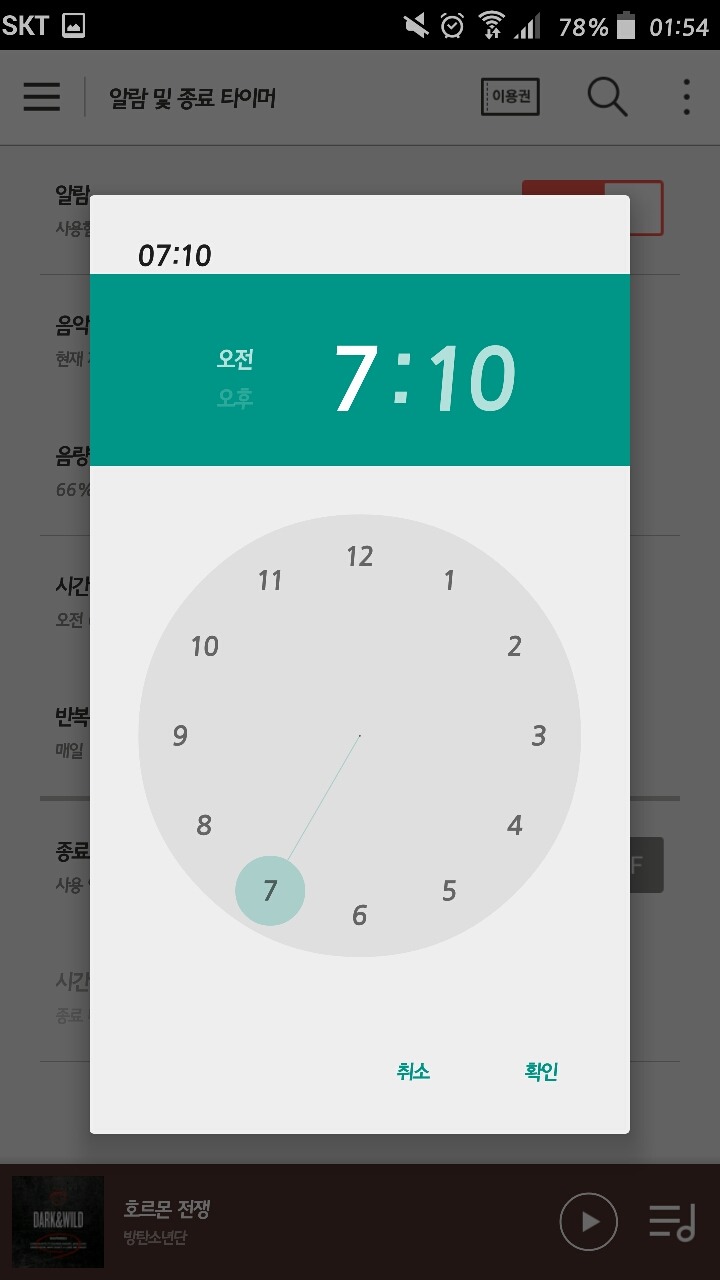Choose 10 on the clock dial
Screen dimensions: 720x1280
[205, 646]
